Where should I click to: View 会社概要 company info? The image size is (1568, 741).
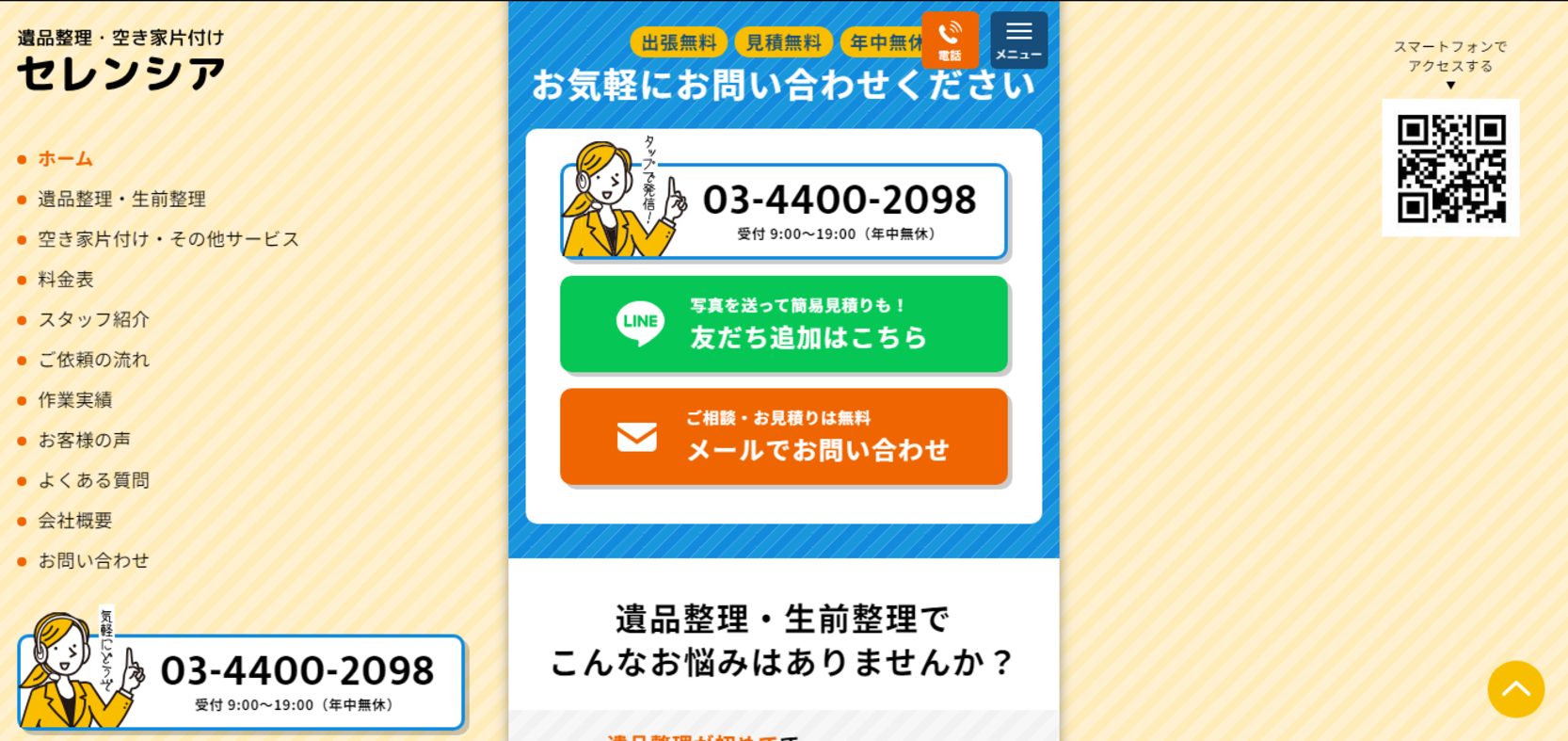coord(75,521)
